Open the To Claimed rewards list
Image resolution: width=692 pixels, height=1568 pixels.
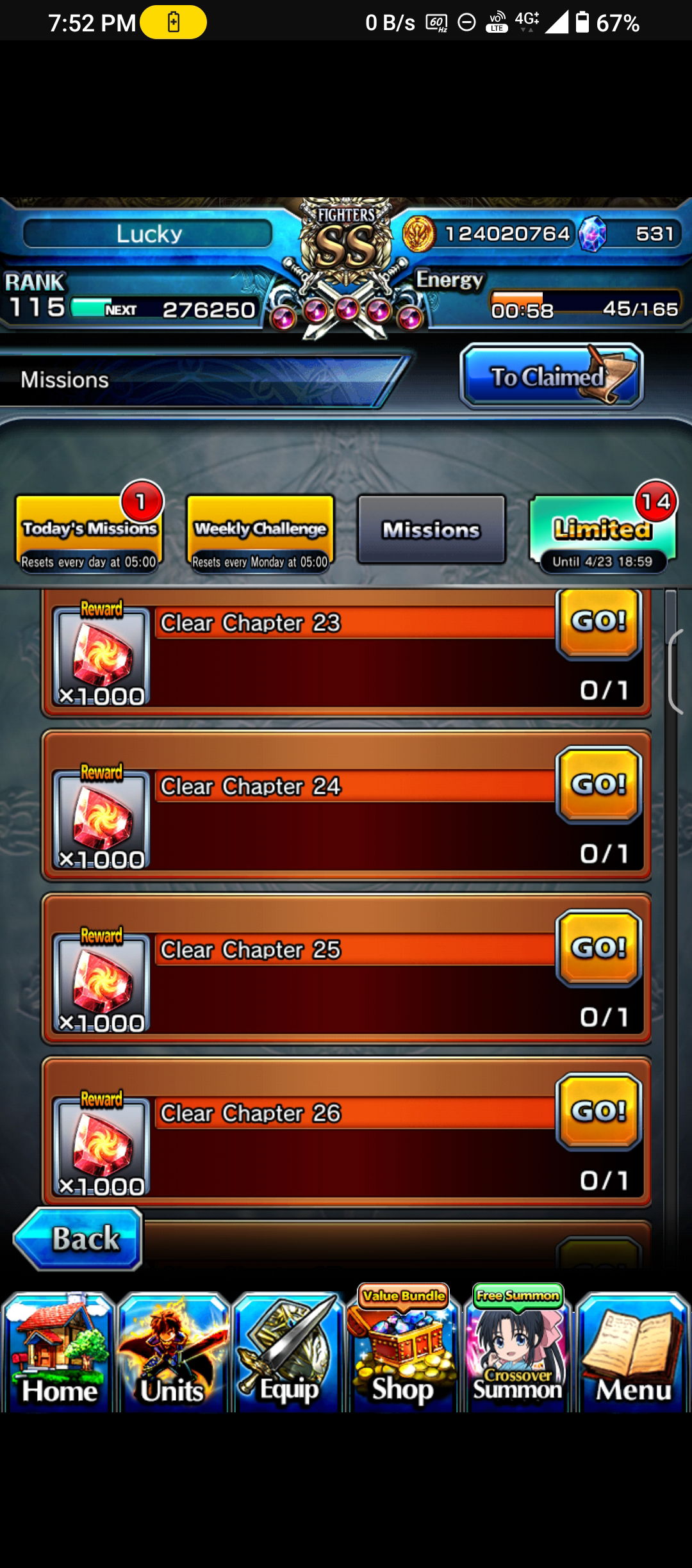(552, 376)
